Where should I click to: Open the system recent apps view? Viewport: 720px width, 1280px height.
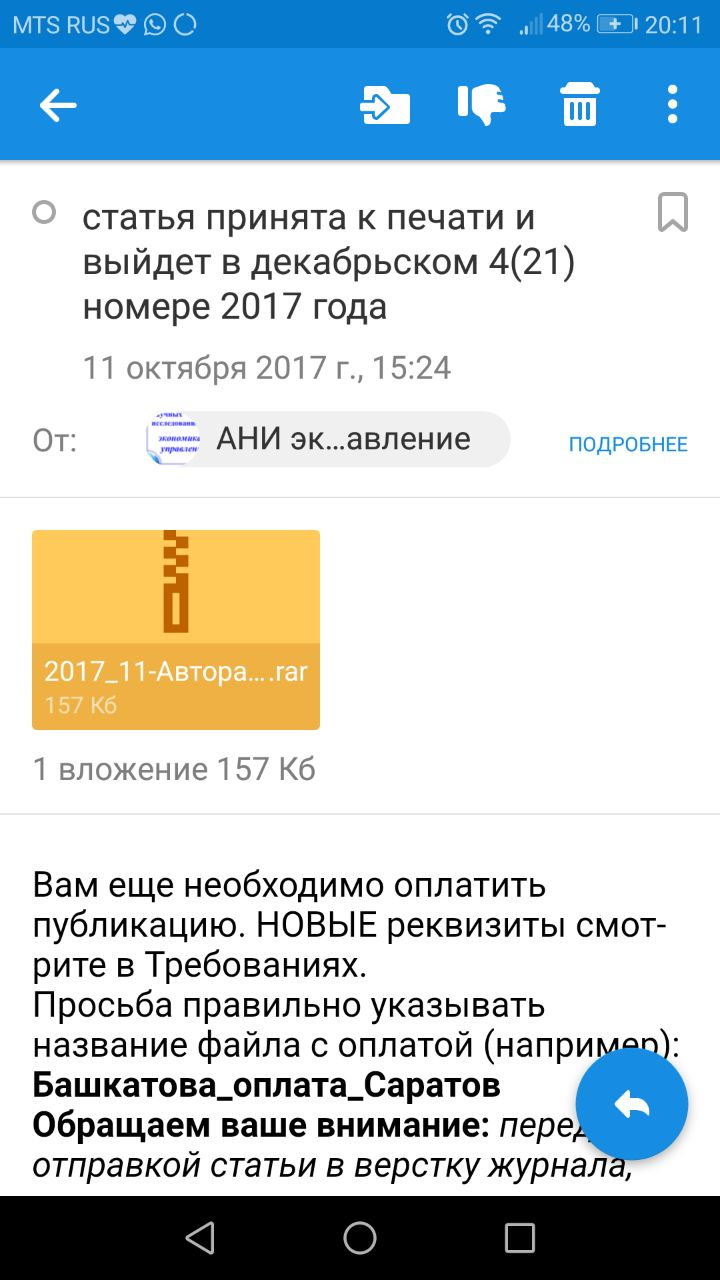pos(519,1238)
